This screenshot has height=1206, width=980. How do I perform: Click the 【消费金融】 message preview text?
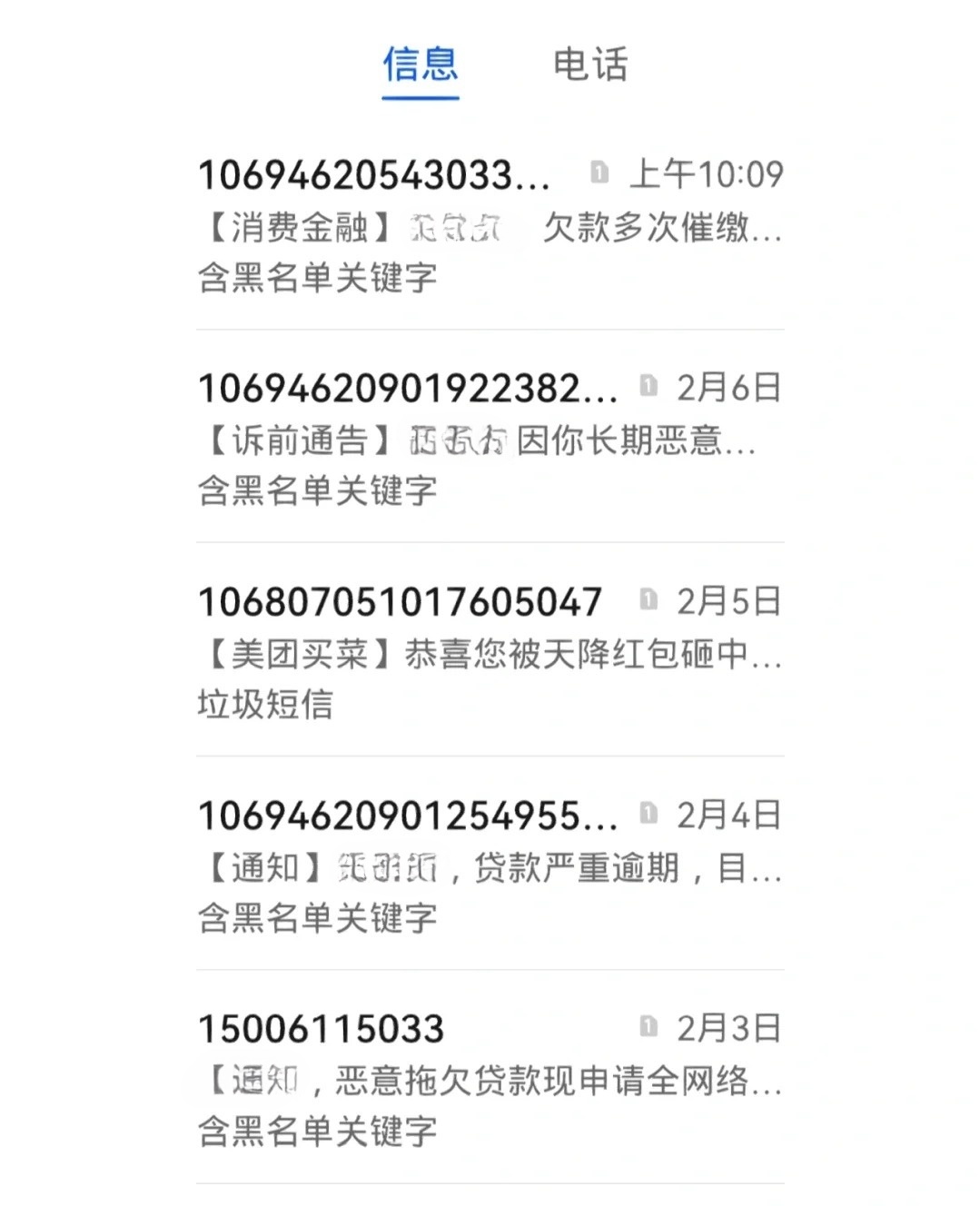click(490, 229)
